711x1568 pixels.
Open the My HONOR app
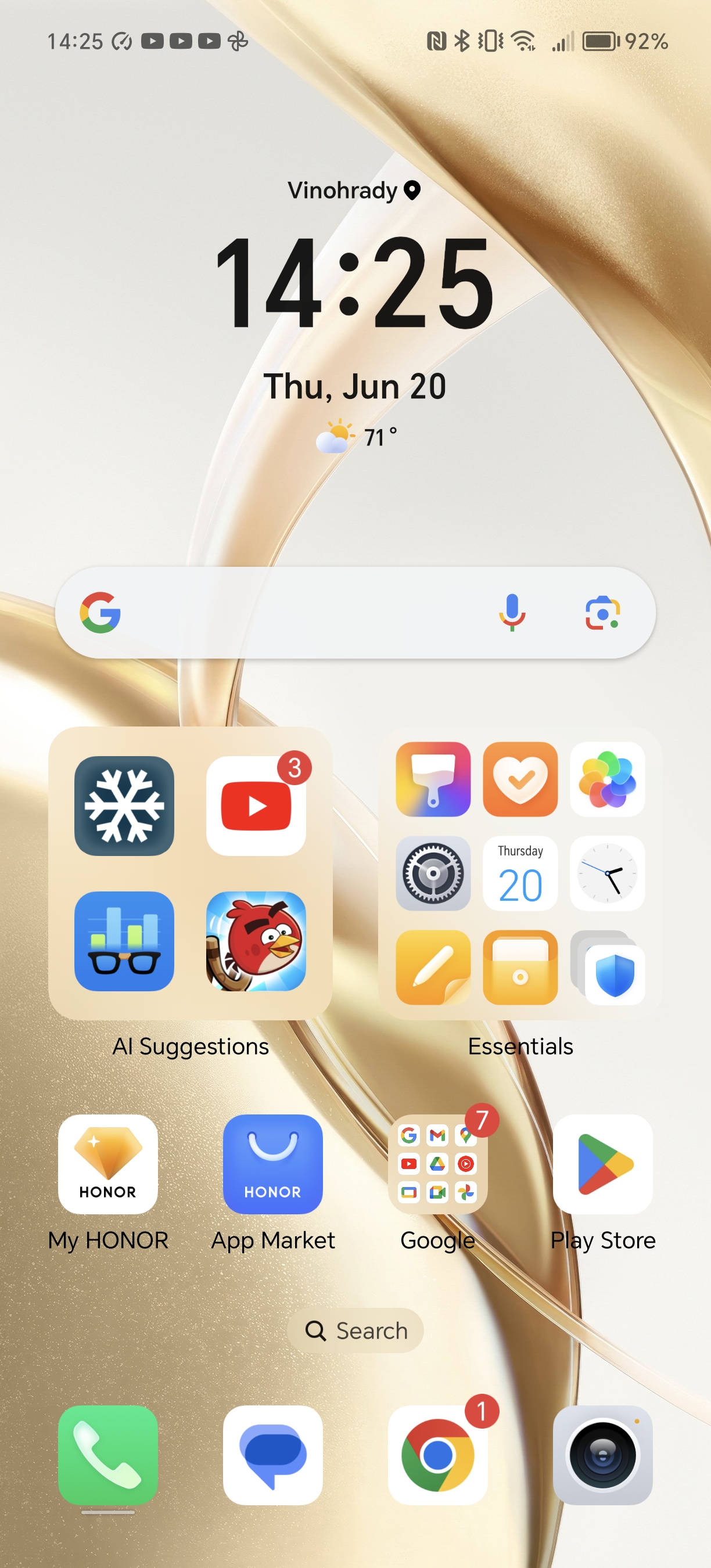pos(107,1164)
